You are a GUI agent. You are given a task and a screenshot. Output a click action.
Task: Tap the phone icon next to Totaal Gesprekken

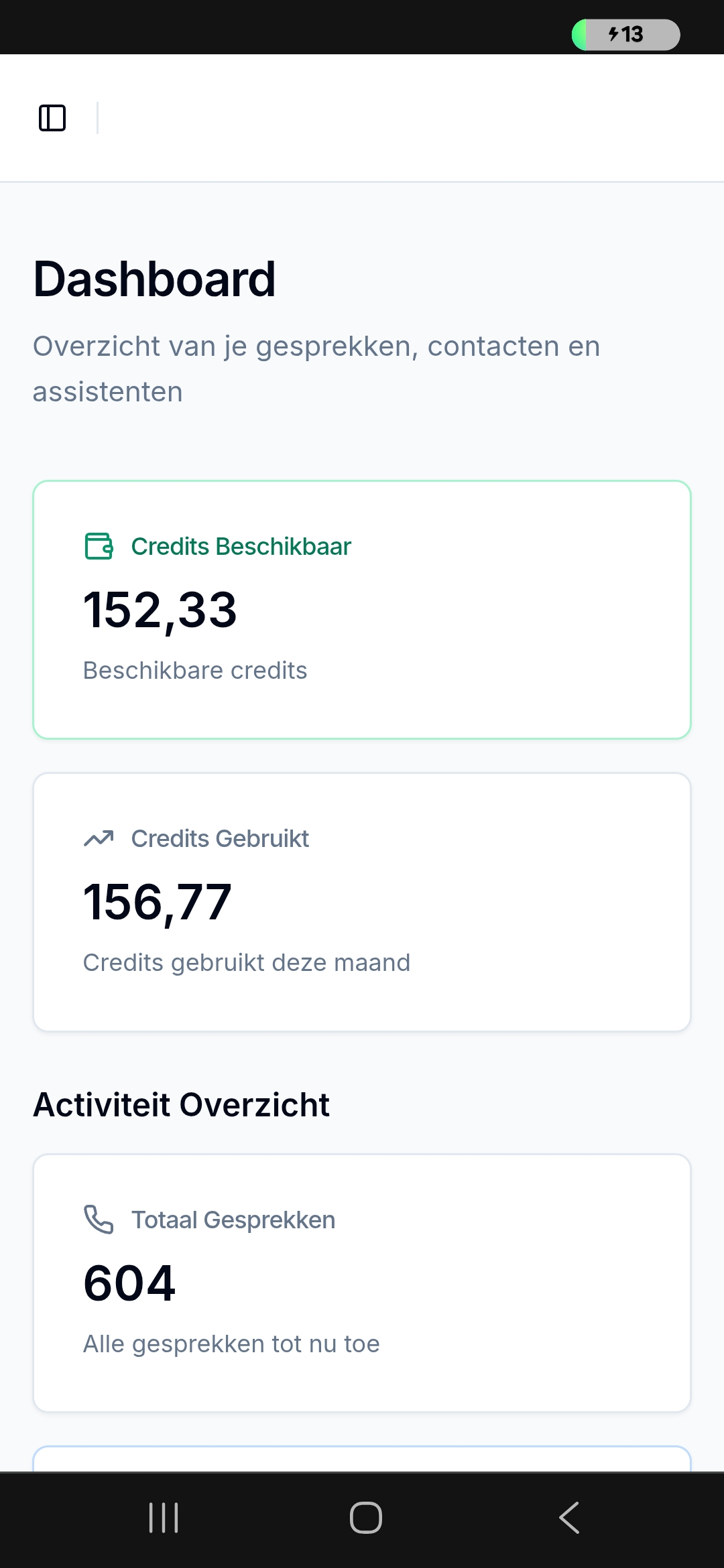point(99,1220)
